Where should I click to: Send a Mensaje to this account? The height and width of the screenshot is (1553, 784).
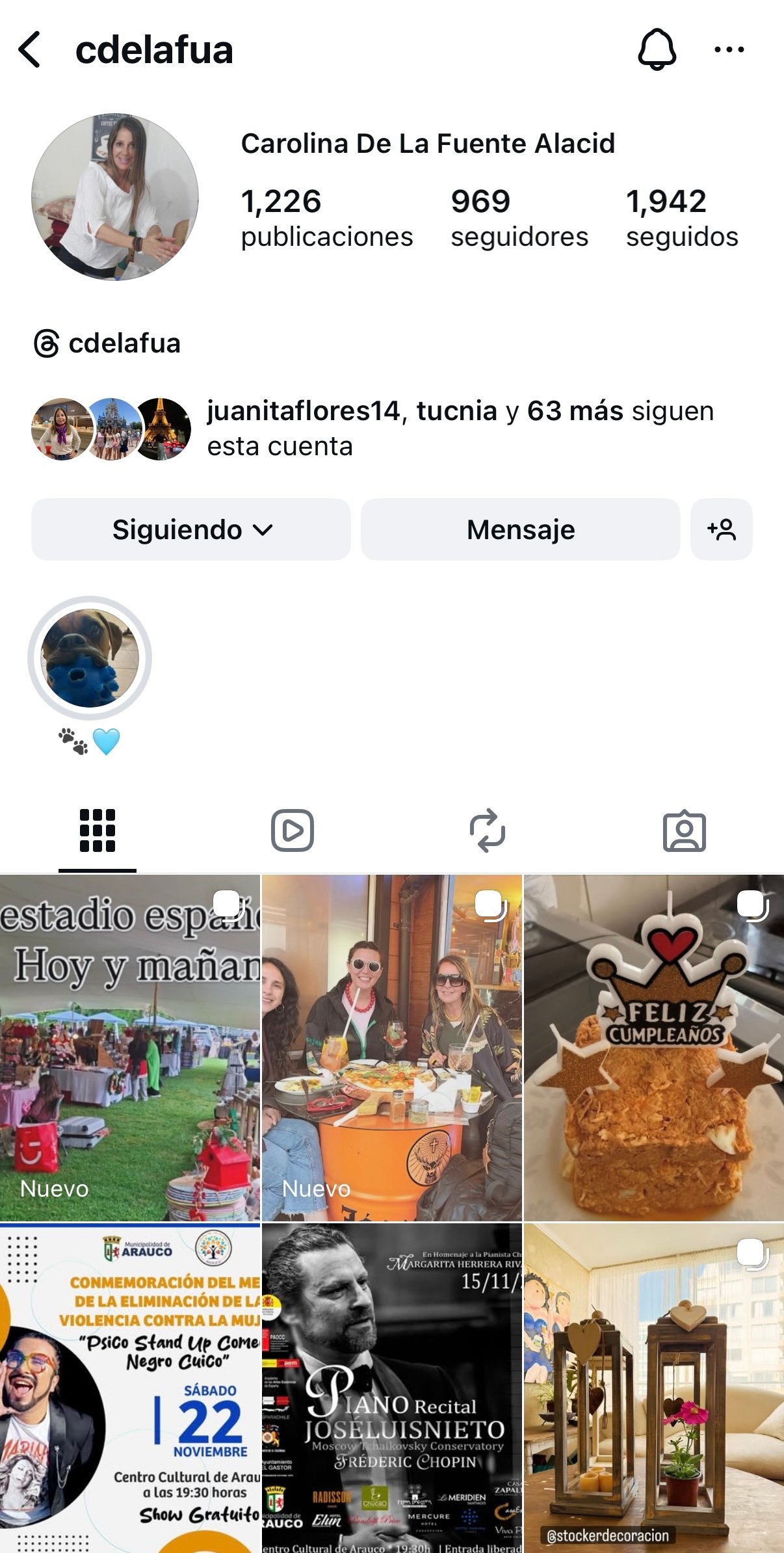520,529
